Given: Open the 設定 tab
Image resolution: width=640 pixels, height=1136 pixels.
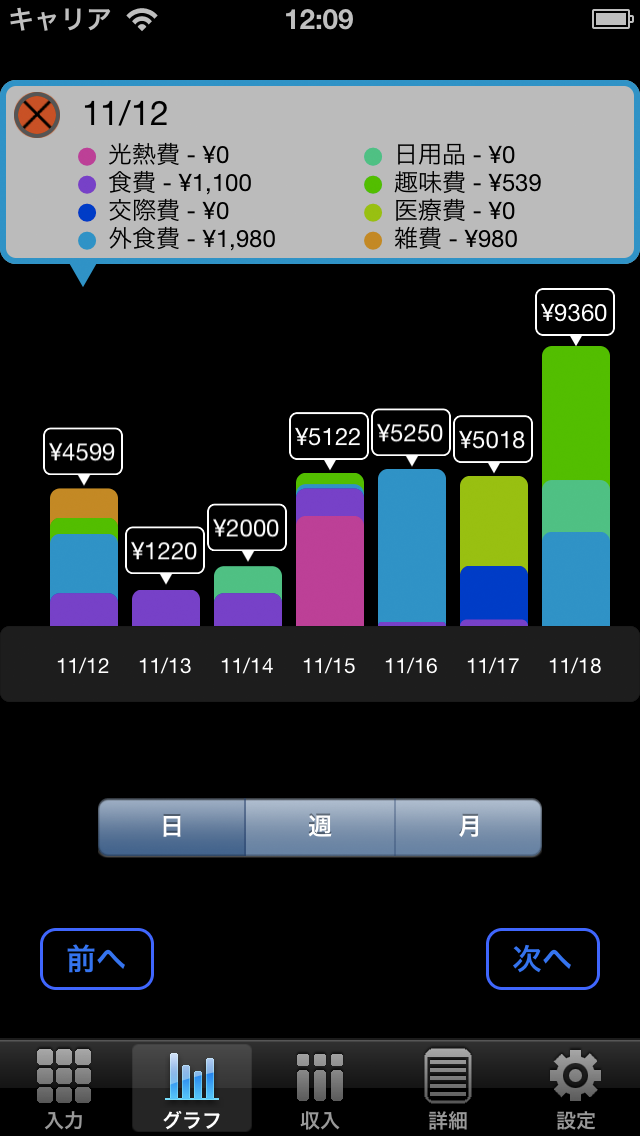Looking at the screenshot, I should point(576,1089).
